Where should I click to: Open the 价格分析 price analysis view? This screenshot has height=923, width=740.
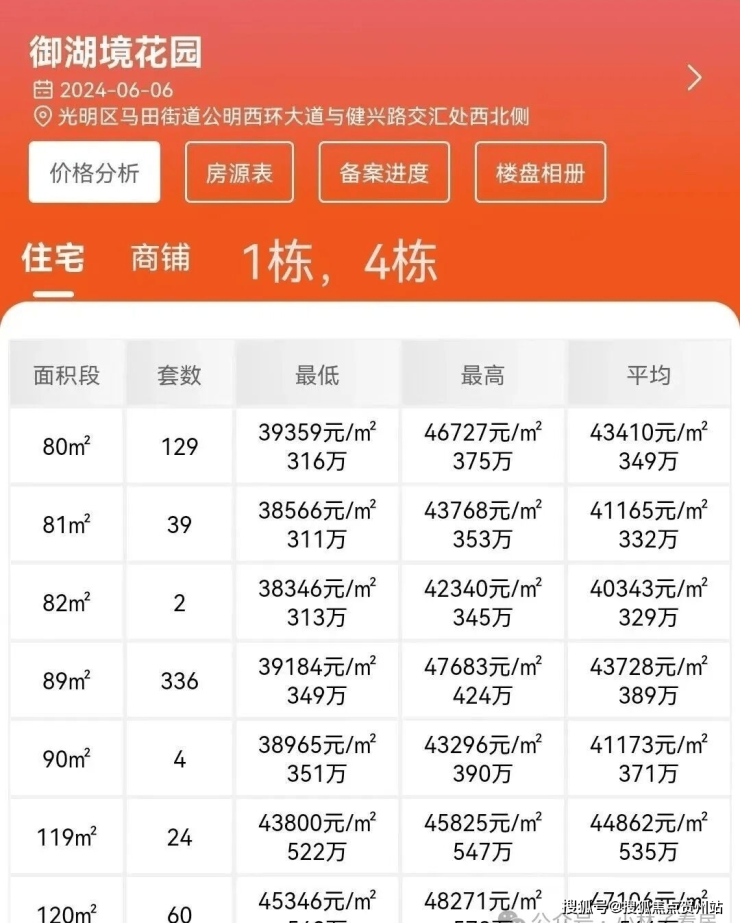pyautogui.click(x=95, y=173)
